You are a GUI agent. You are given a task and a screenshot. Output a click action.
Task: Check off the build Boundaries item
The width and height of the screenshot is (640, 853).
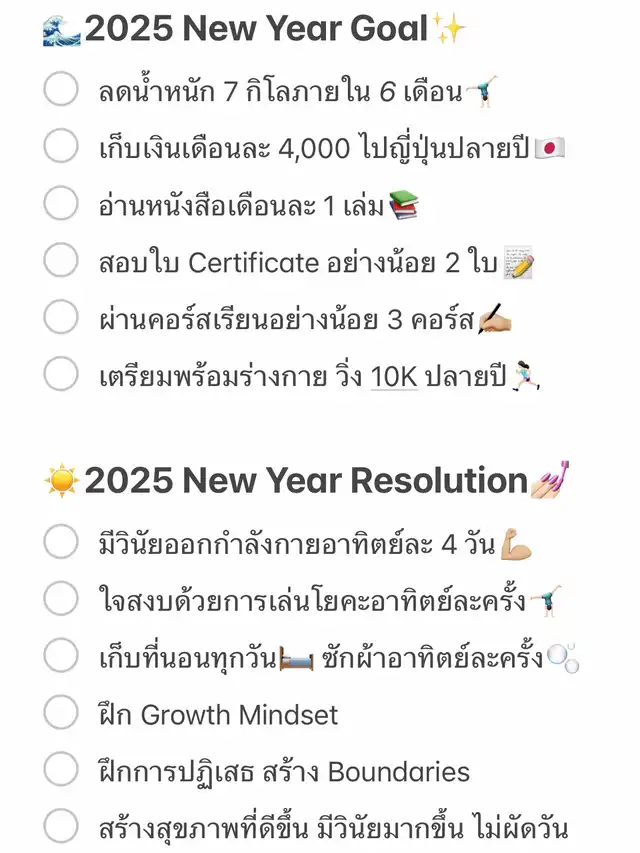coord(61,771)
